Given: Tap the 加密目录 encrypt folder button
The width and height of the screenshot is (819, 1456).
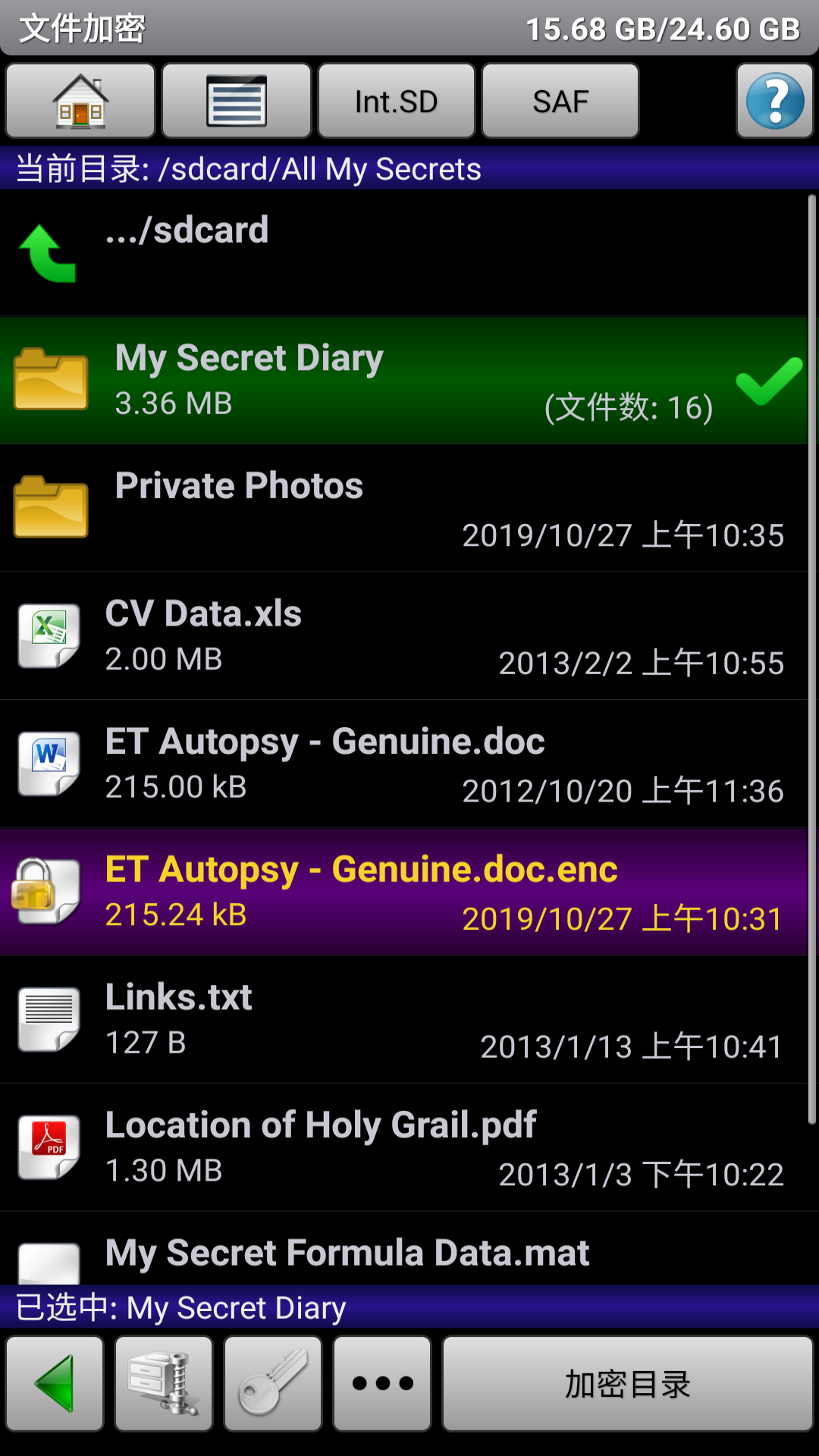Looking at the screenshot, I should pyautogui.click(x=627, y=1384).
